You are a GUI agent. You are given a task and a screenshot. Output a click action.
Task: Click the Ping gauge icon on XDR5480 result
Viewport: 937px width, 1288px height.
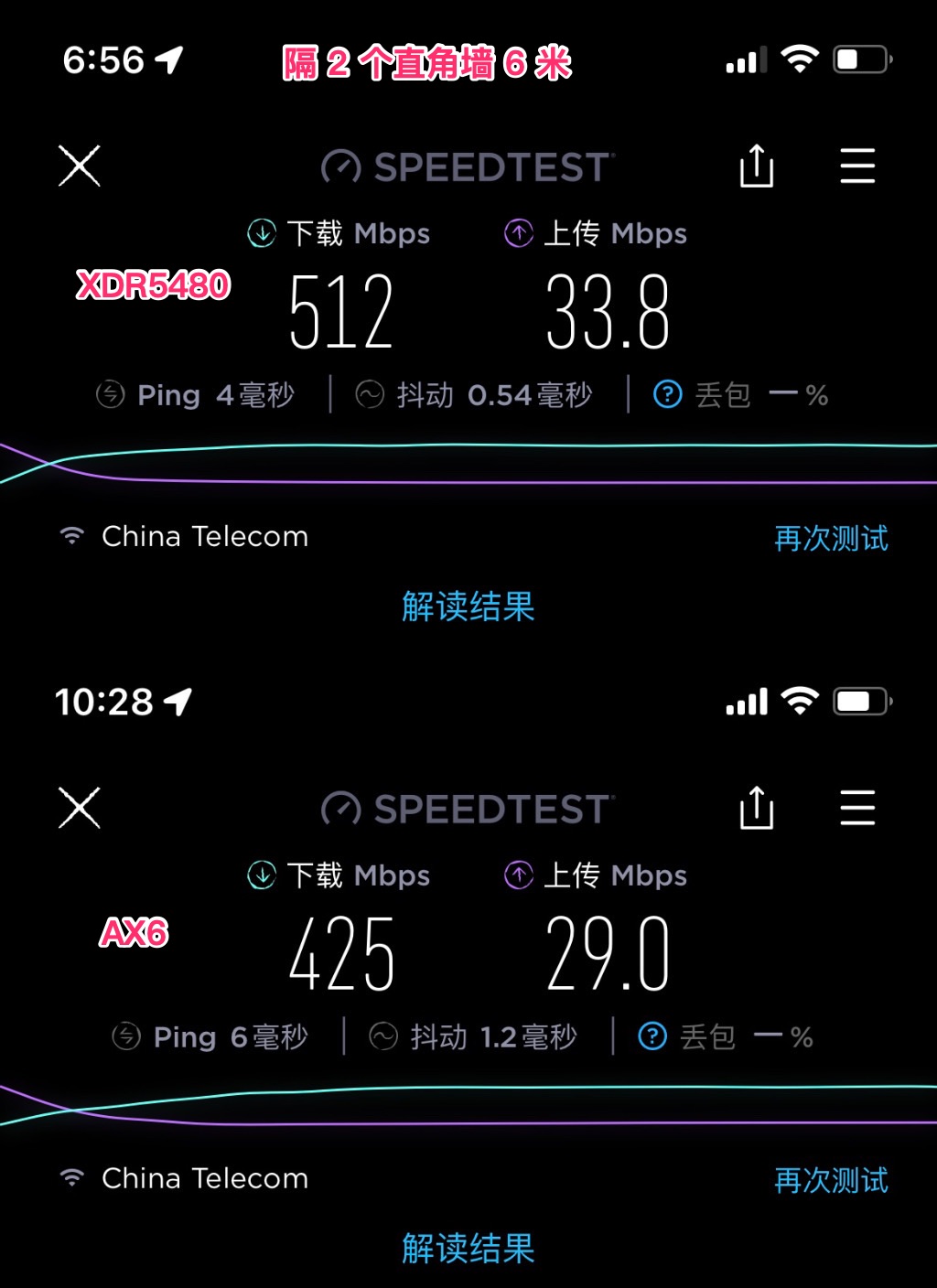(x=111, y=394)
